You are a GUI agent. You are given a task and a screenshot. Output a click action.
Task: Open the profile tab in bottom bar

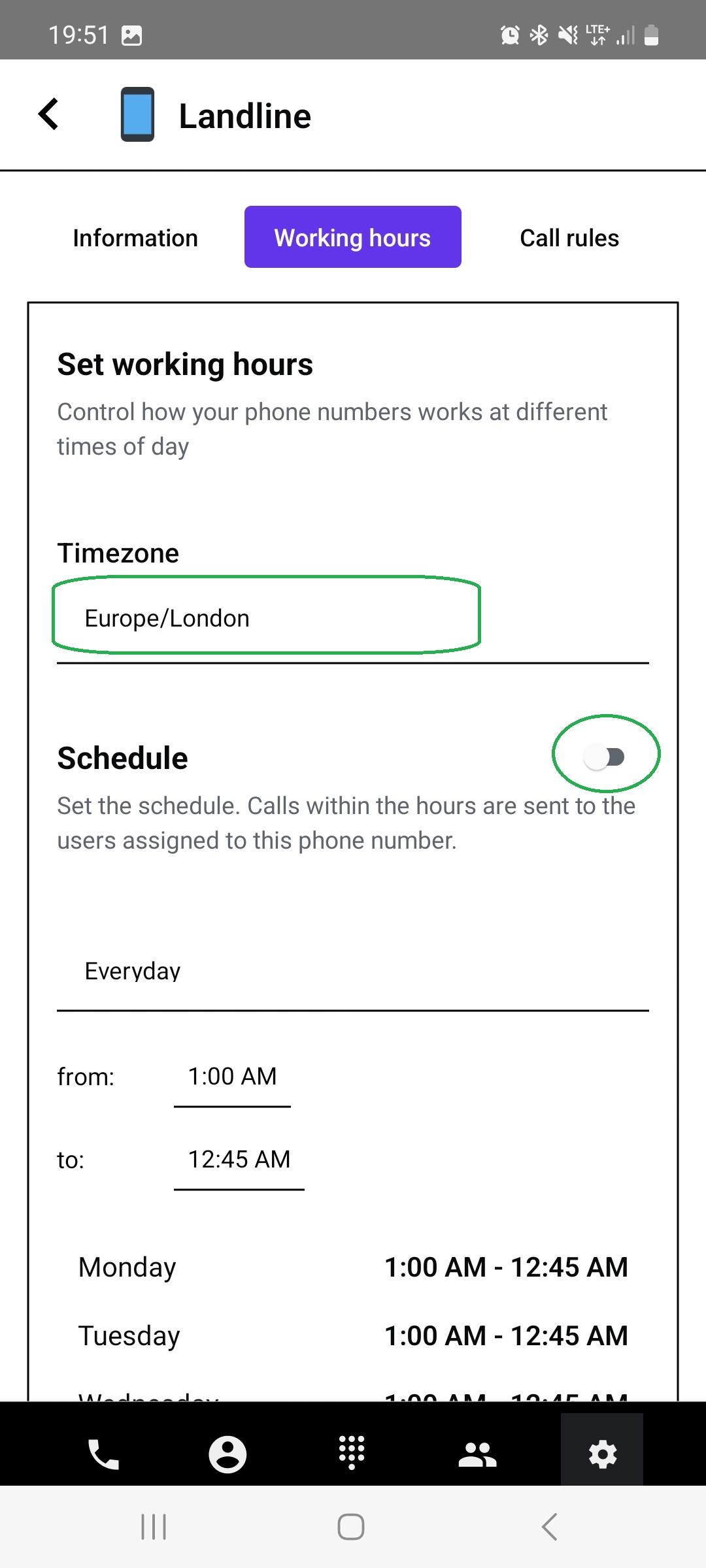pos(227,1454)
